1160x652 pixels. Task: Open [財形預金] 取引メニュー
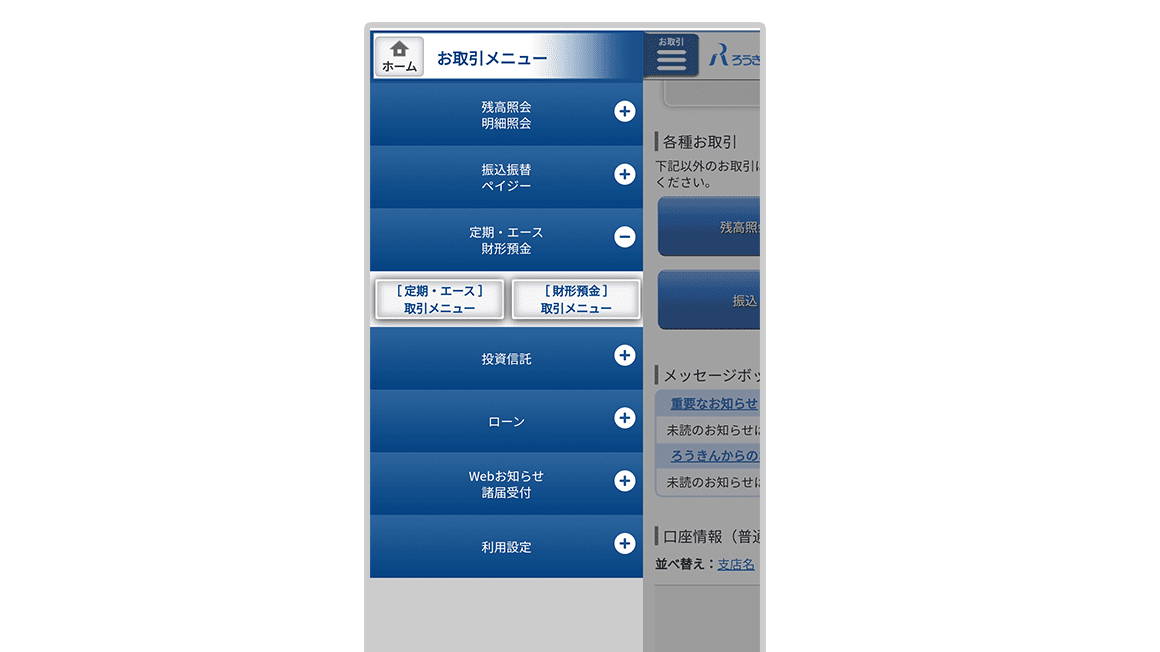(x=576, y=299)
